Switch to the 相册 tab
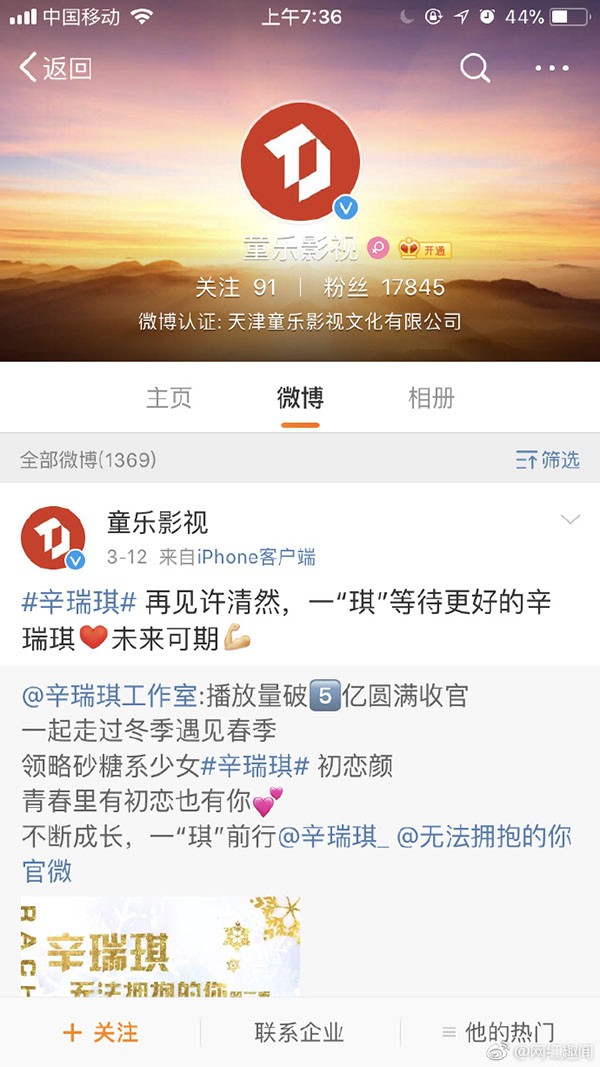The width and height of the screenshot is (600, 1067). [x=431, y=397]
